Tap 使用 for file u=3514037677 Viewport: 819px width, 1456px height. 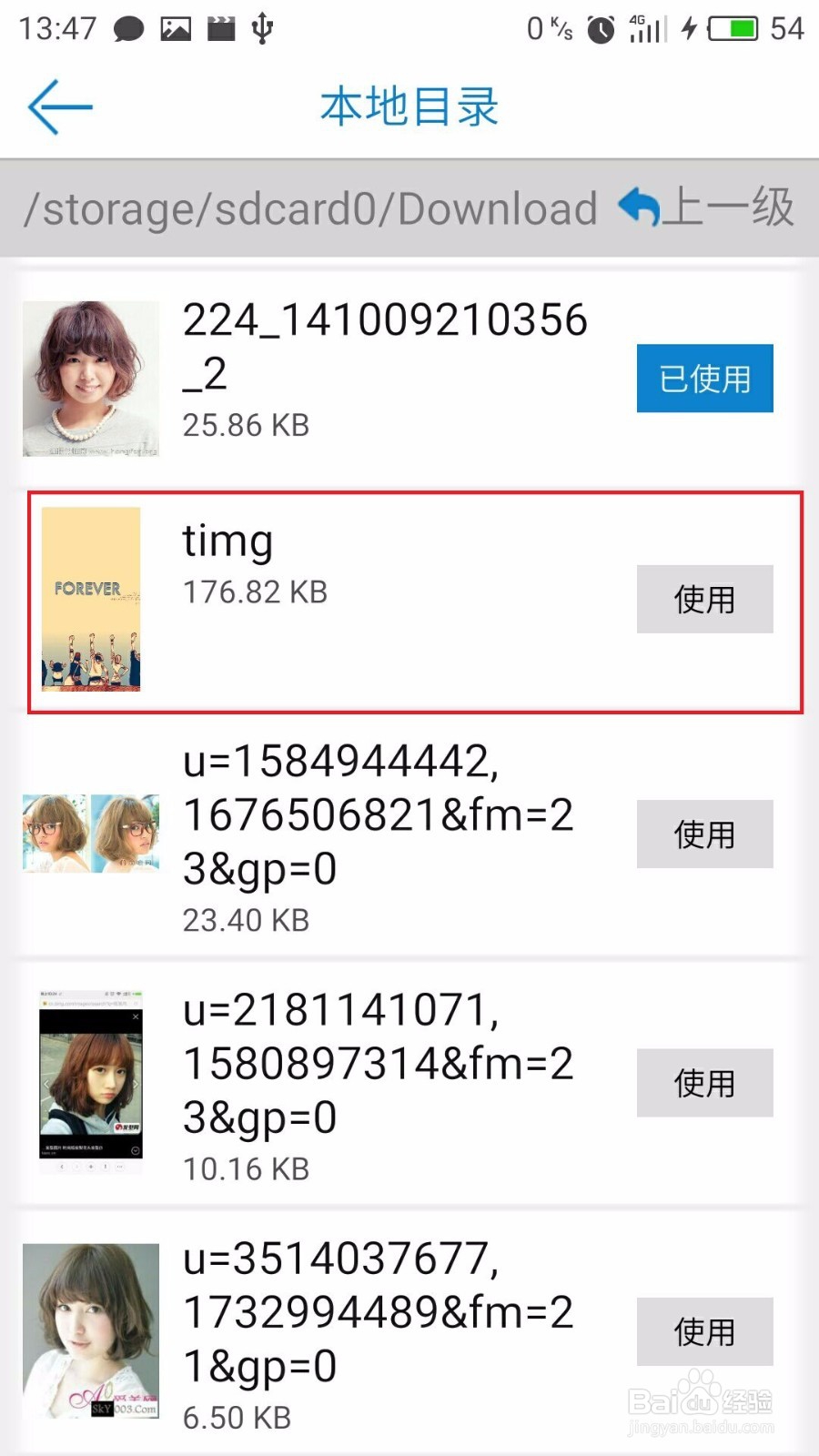[704, 1331]
